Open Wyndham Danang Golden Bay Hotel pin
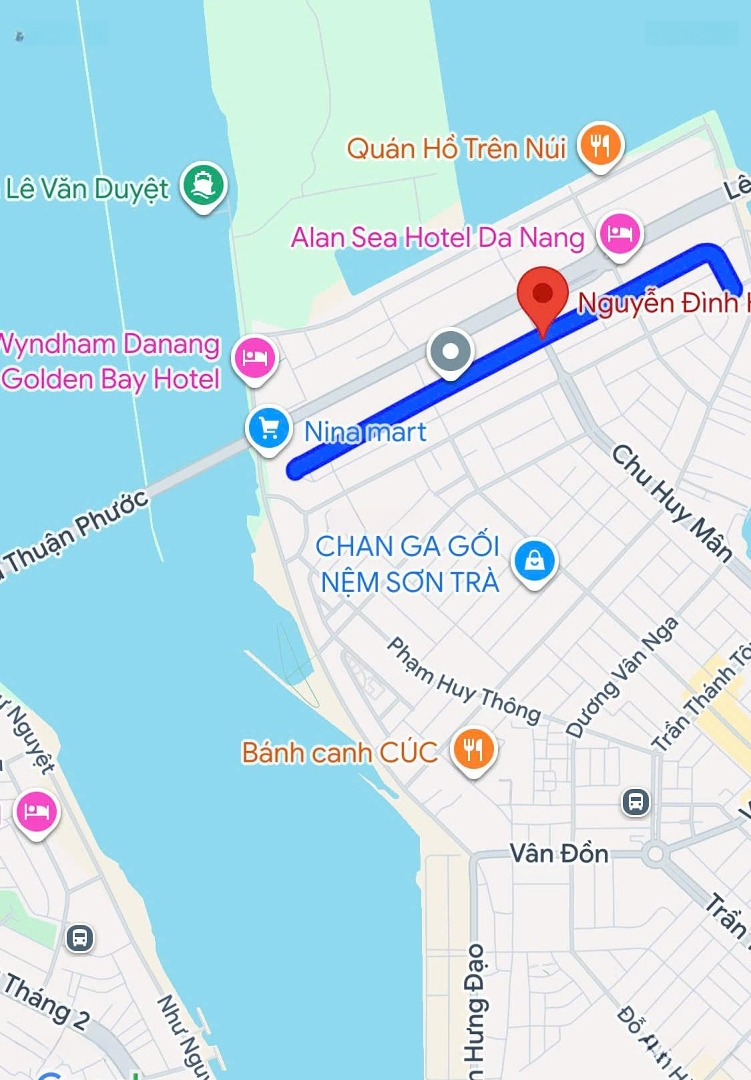Image resolution: width=751 pixels, height=1080 pixels. pyautogui.click(x=255, y=358)
